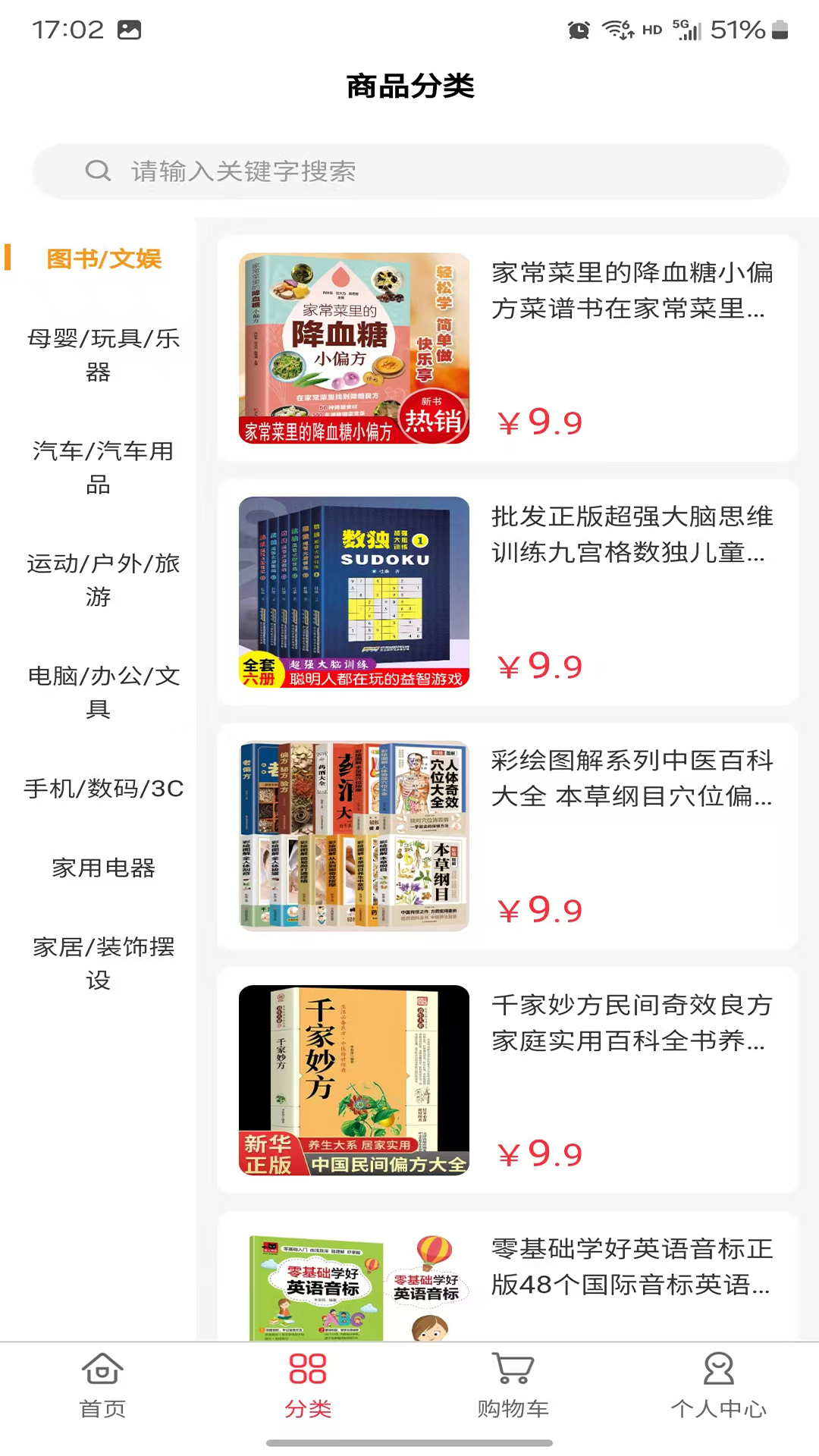The width and height of the screenshot is (819, 1456).
Task: Tap the Wi-Fi status icon
Action: (x=617, y=30)
